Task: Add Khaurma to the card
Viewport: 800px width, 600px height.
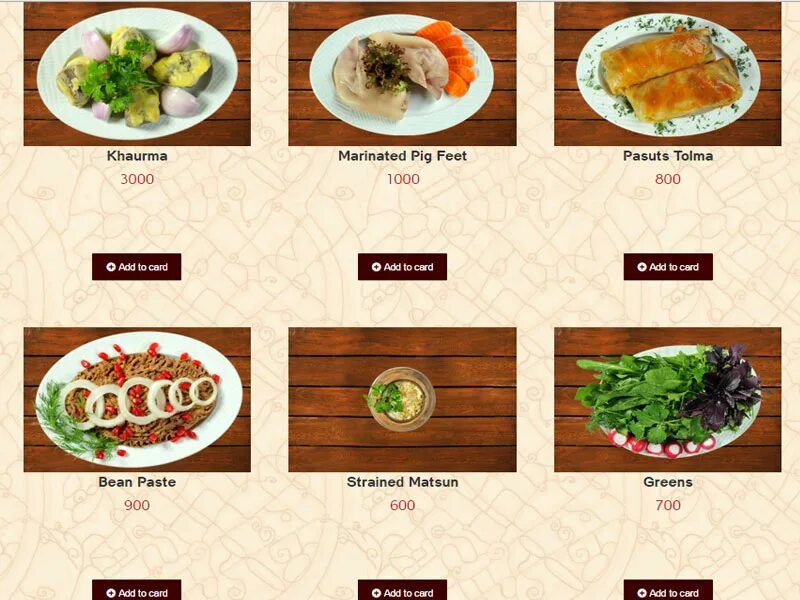Action: pos(136,267)
